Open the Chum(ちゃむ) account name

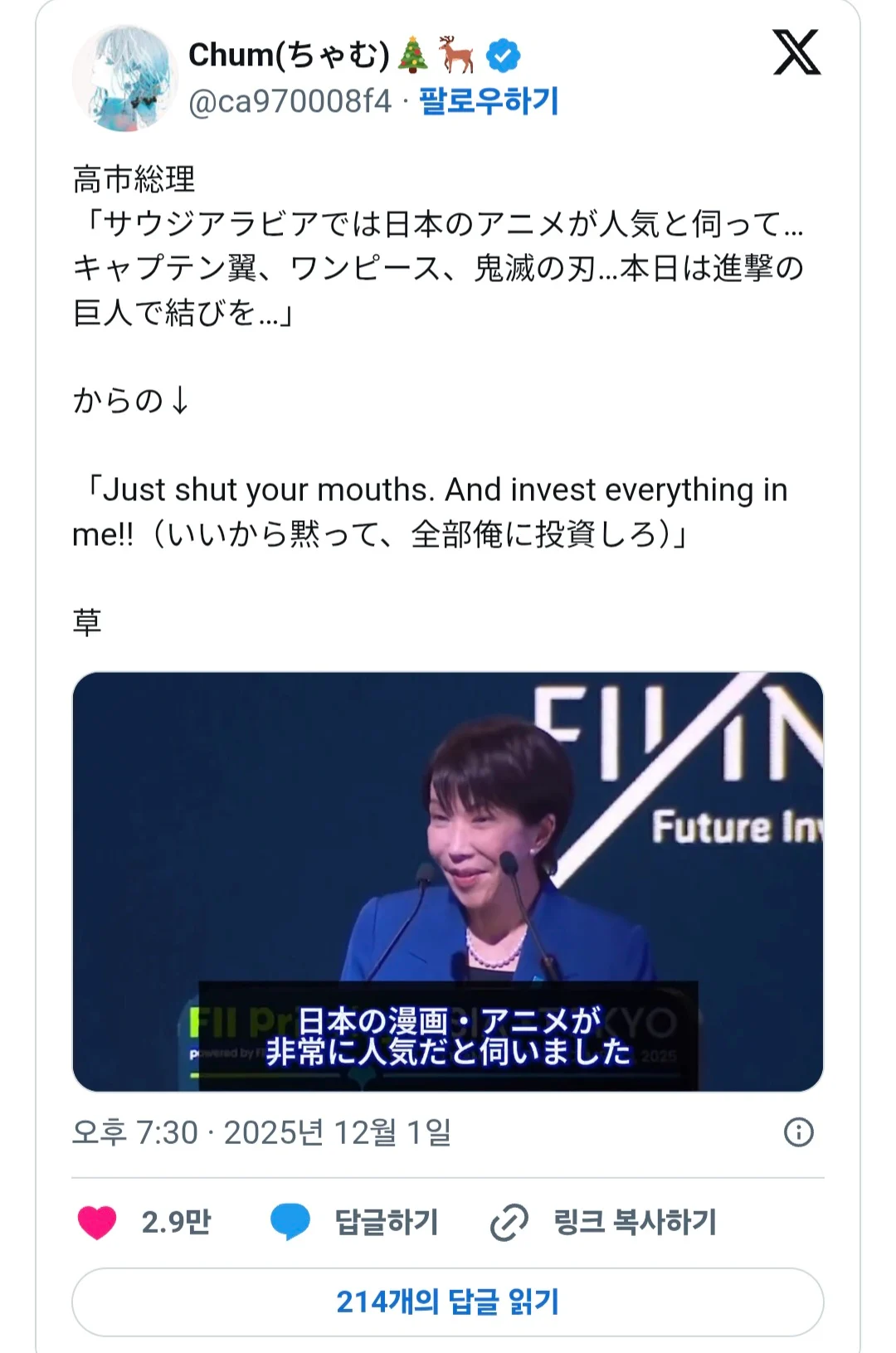(x=289, y=55)
